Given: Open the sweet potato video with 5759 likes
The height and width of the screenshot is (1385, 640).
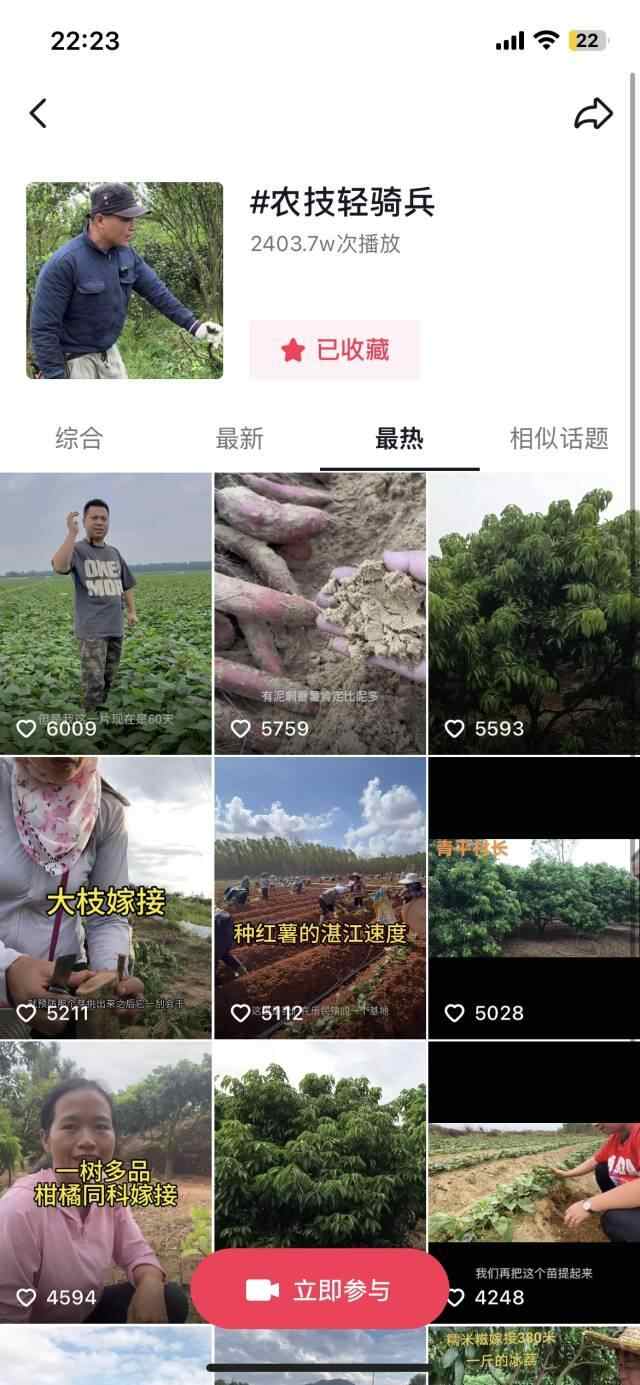Looking at the screenshot, I should click(x=320, y=610).
